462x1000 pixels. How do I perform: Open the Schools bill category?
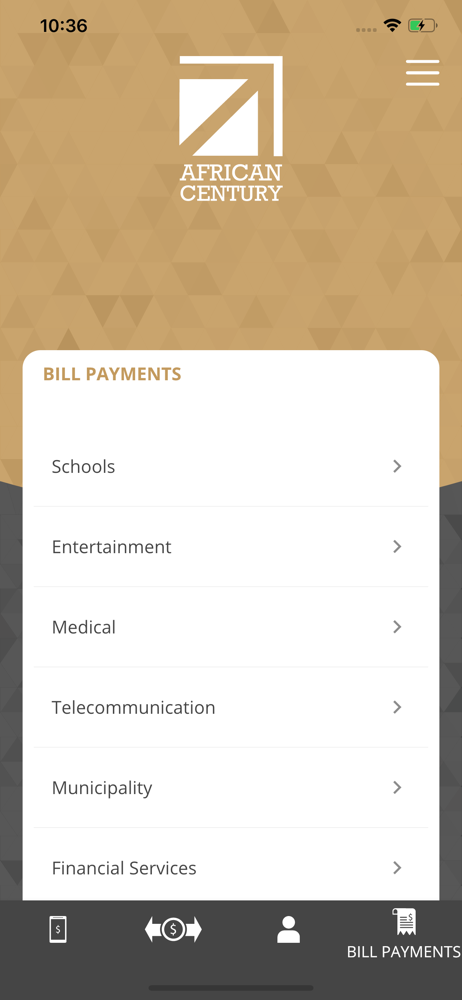pos(231,467)
